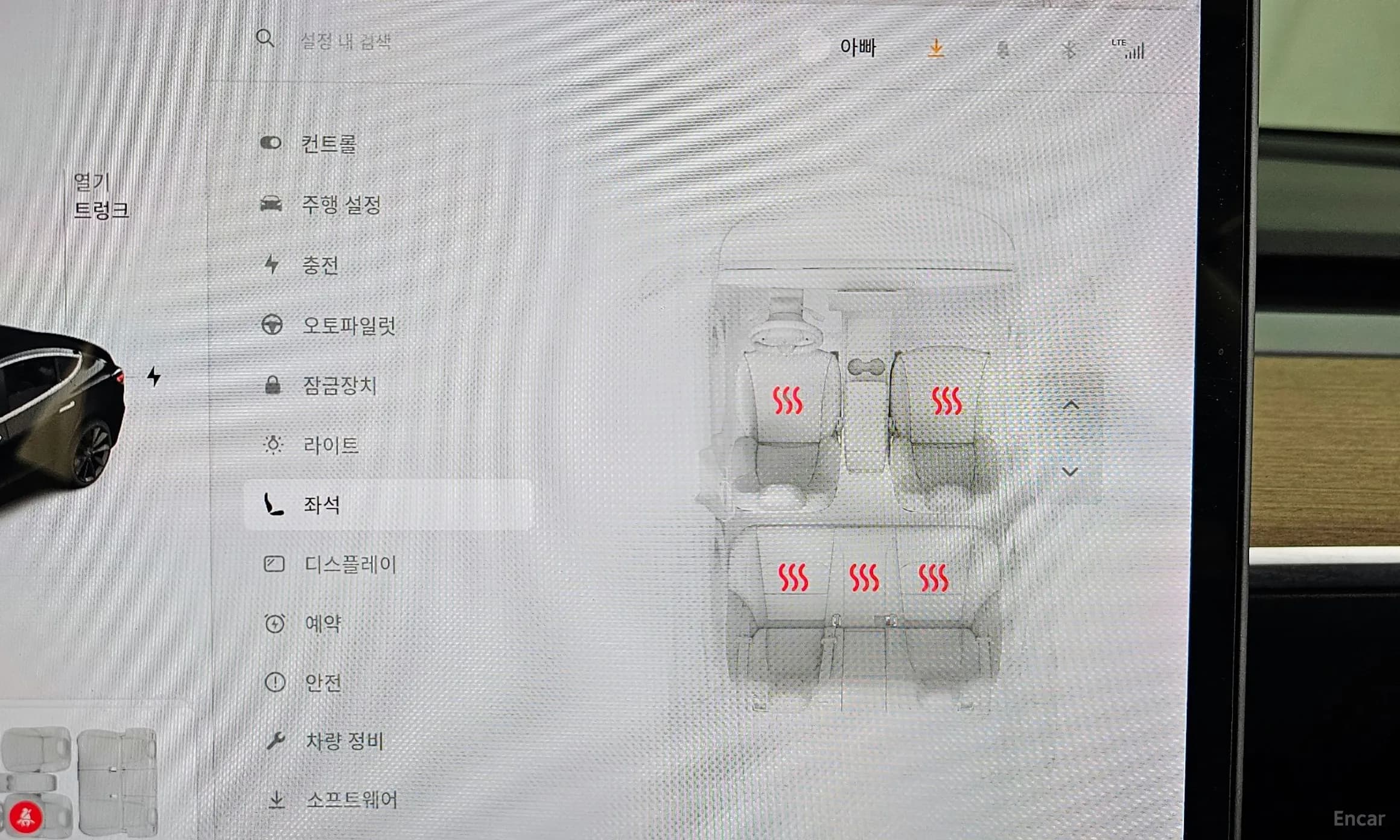Open the 주행 설정 menu
Screen dimensions: 1400x840
(x=341, y=205)
